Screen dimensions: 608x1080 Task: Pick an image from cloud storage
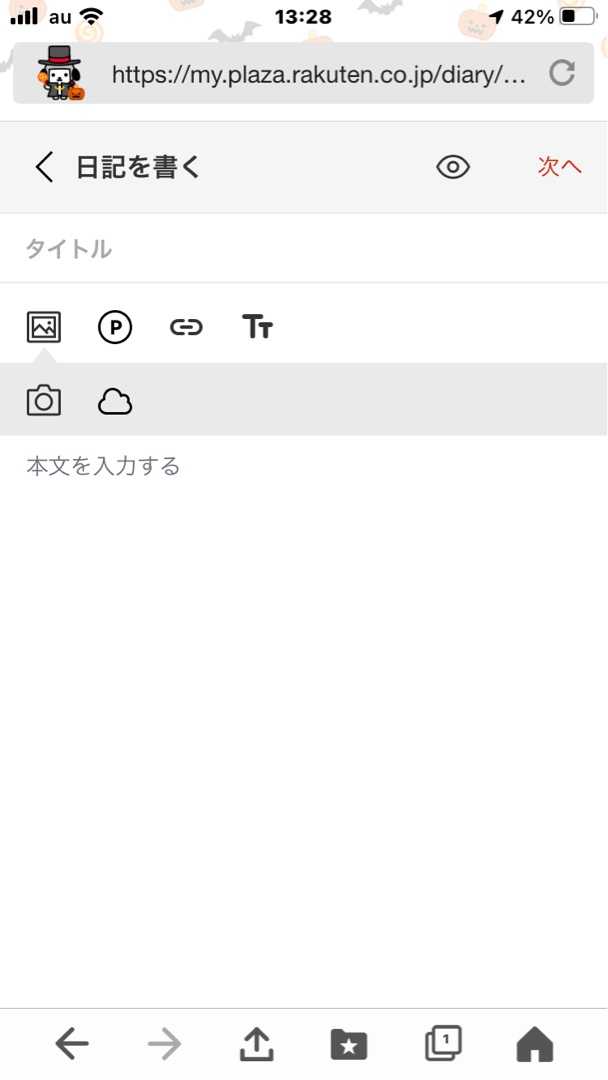(x=115, y=401)
